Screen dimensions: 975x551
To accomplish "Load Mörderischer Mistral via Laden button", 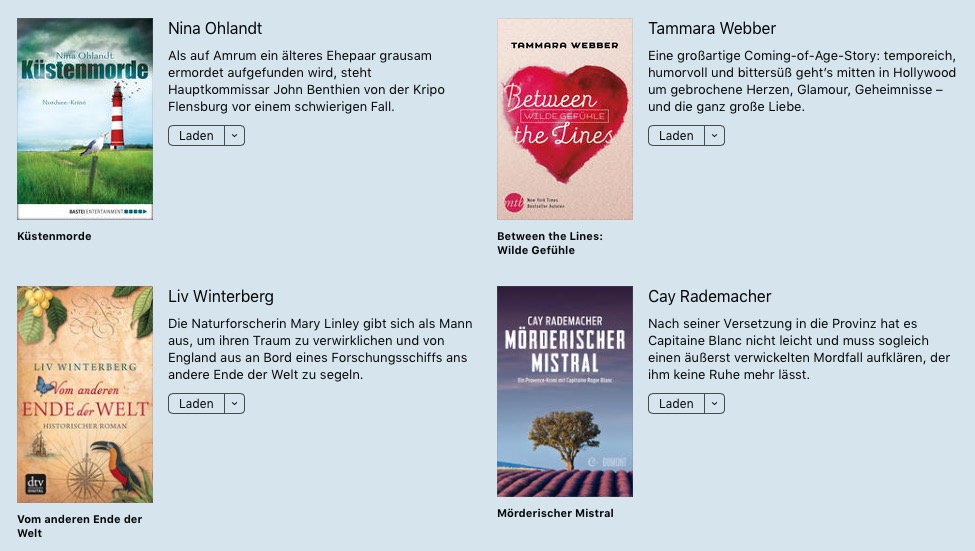I will point(677,404).
